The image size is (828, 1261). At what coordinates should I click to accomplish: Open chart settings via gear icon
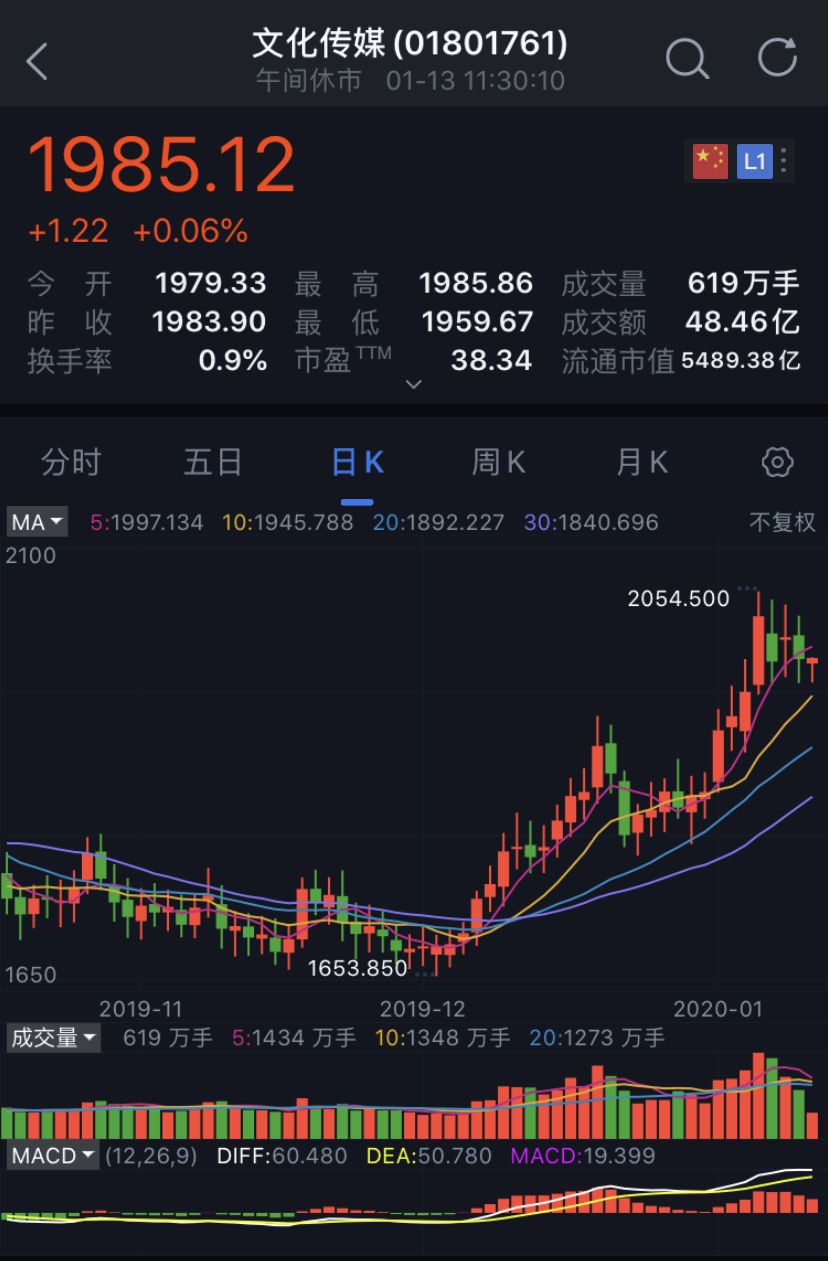coord(777,461)
